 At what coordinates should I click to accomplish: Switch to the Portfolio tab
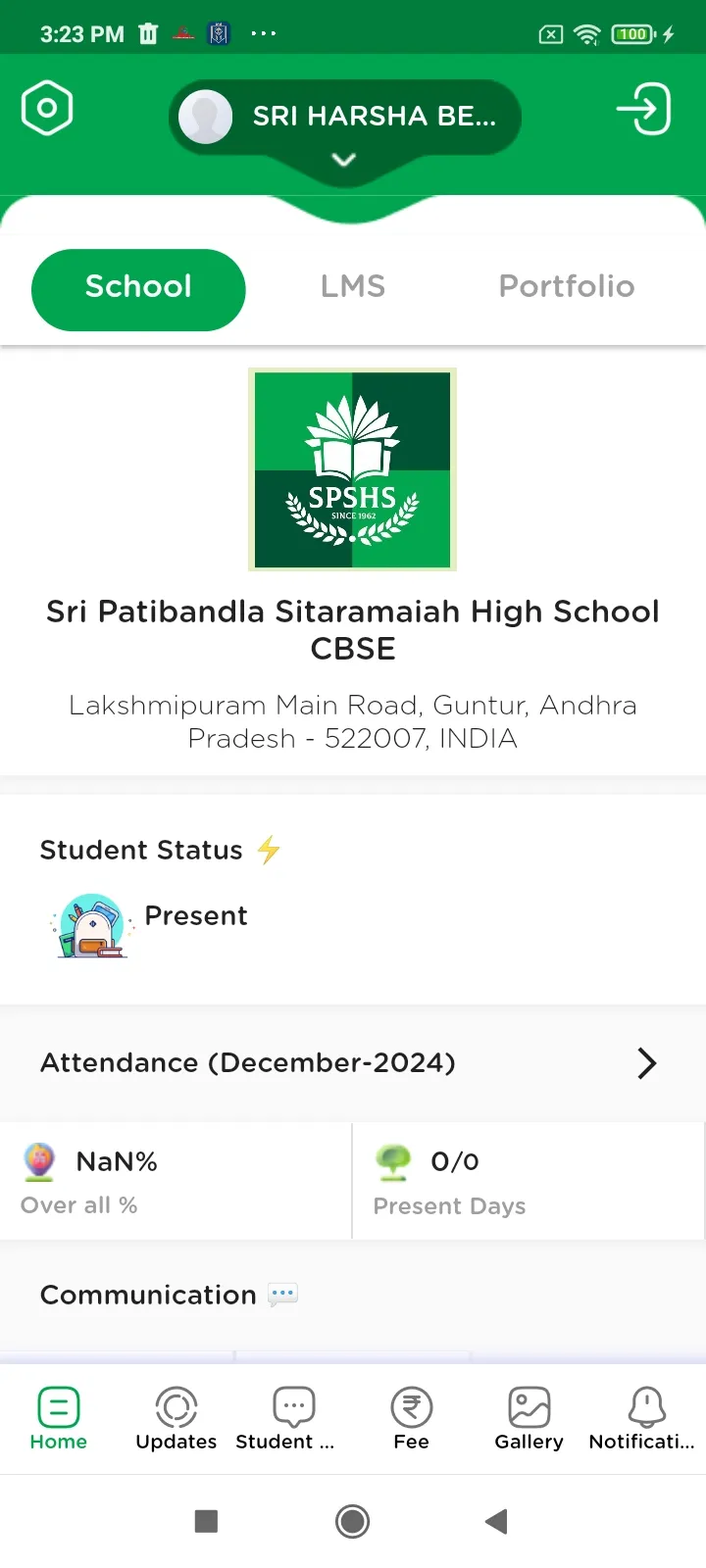[567, 286]
